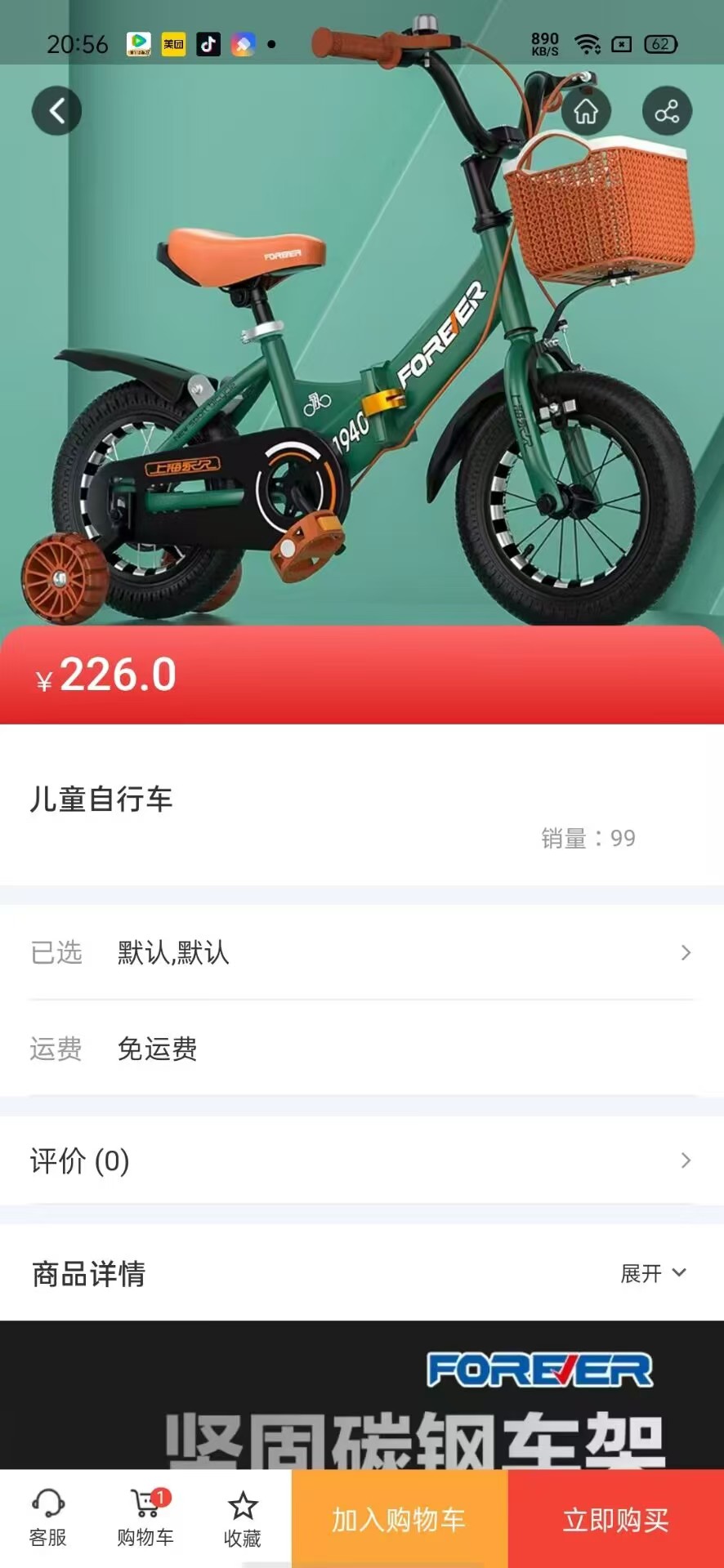Expand 商品详情 using 展开 chevron
The height and width of the screenshot is (1568, 724).
click(654, 1274)
